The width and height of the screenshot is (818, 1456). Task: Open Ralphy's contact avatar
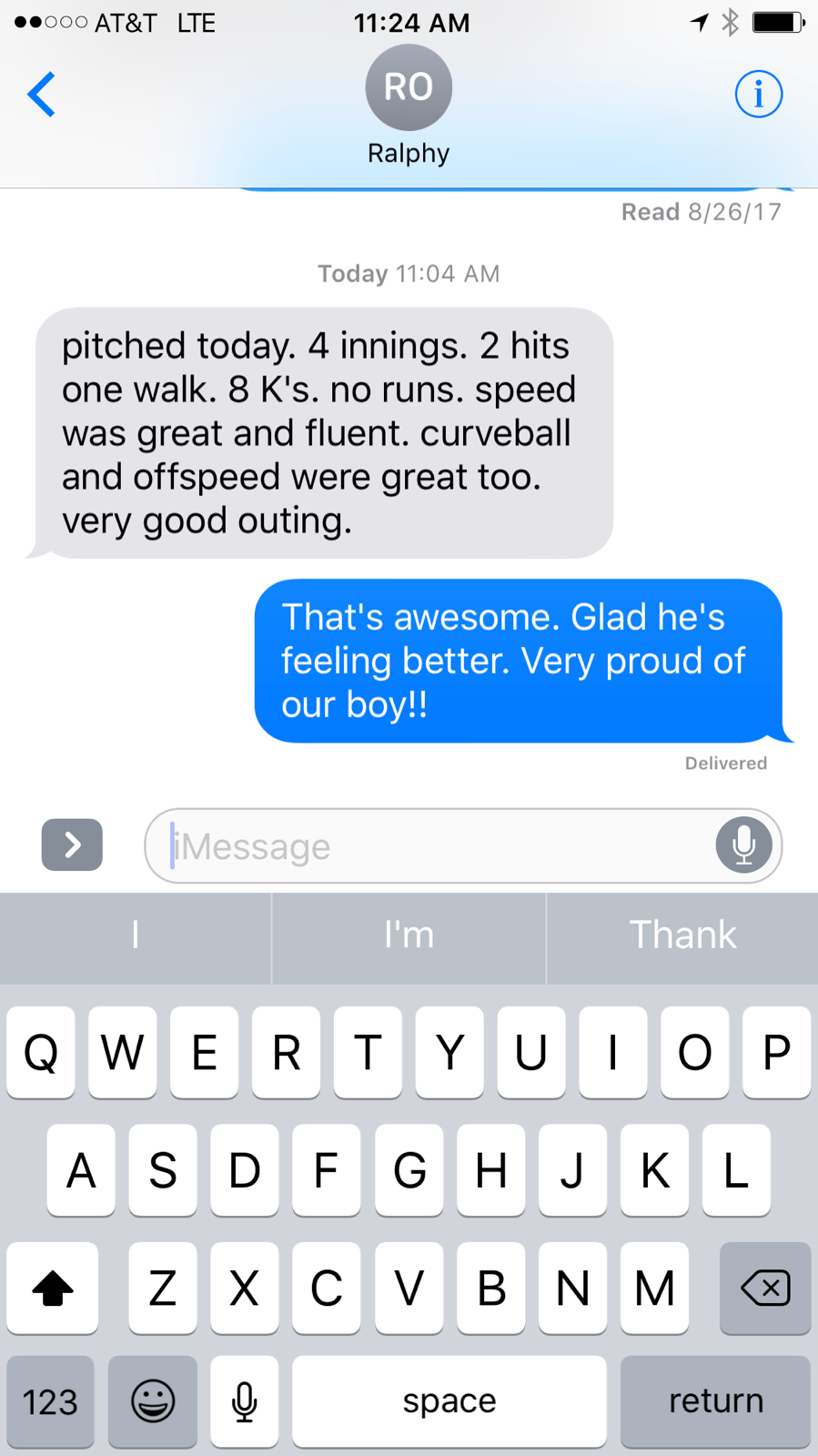point(409,87)
